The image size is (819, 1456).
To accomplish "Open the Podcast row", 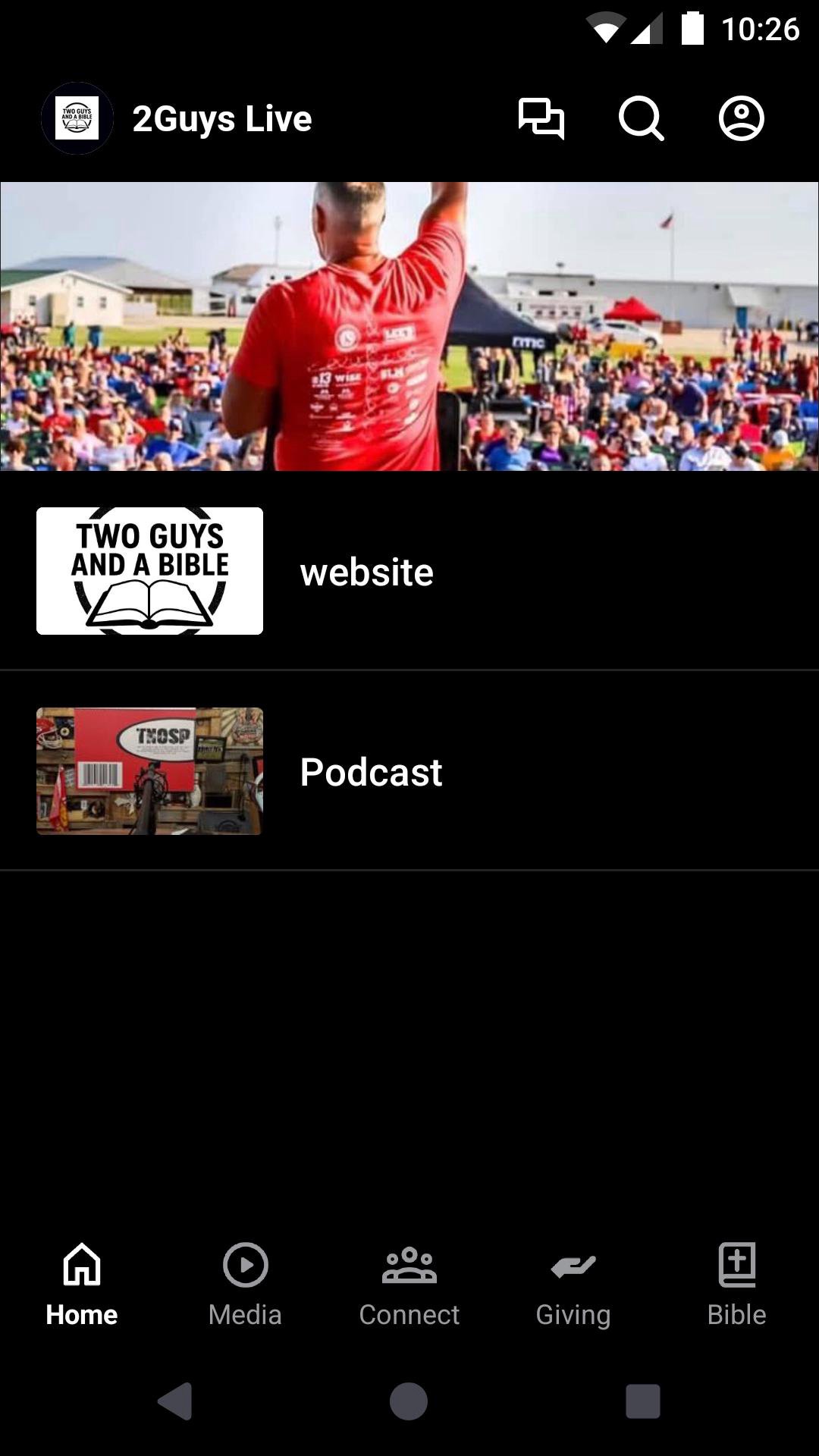I will pos(409,771).
